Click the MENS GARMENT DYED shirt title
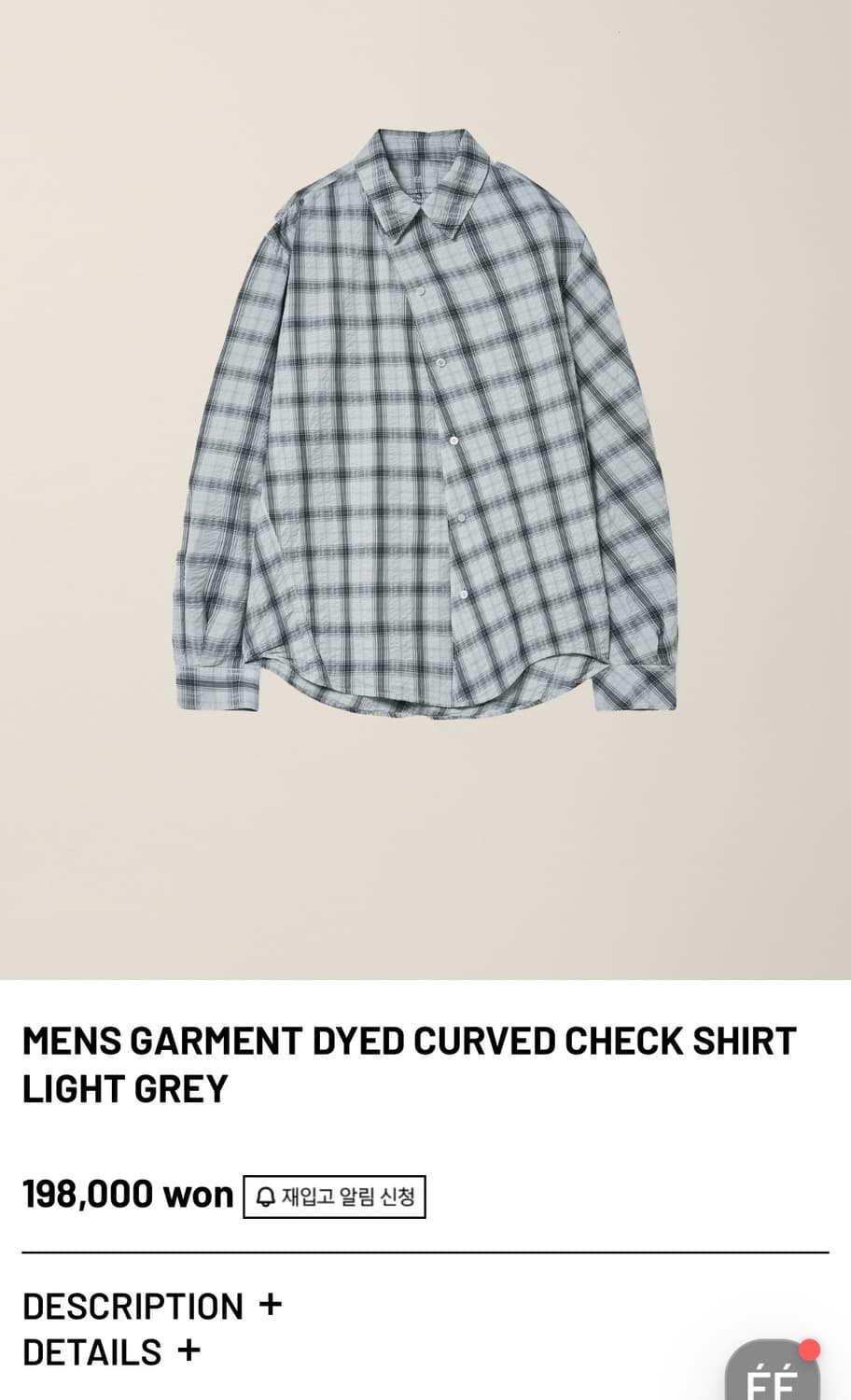Image resolution: width=851 pixels, height=1400 pixels. click(409, 1039)
